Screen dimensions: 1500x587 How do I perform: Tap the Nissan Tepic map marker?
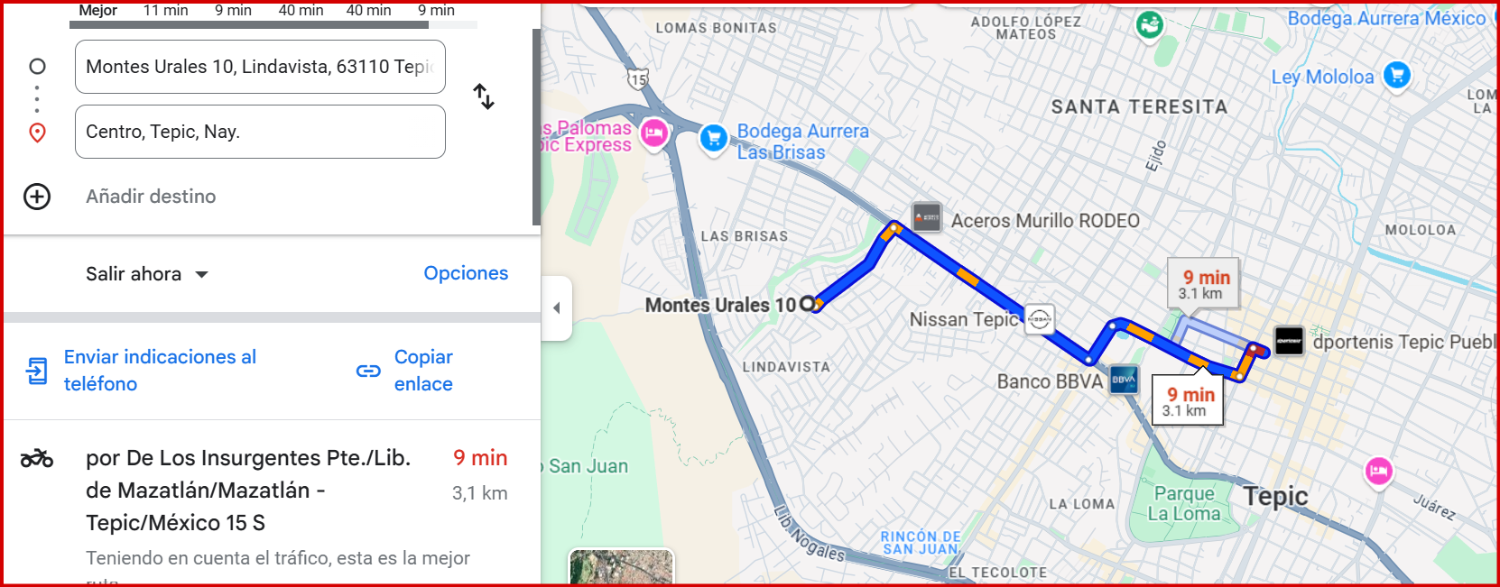coord(1039,320)
